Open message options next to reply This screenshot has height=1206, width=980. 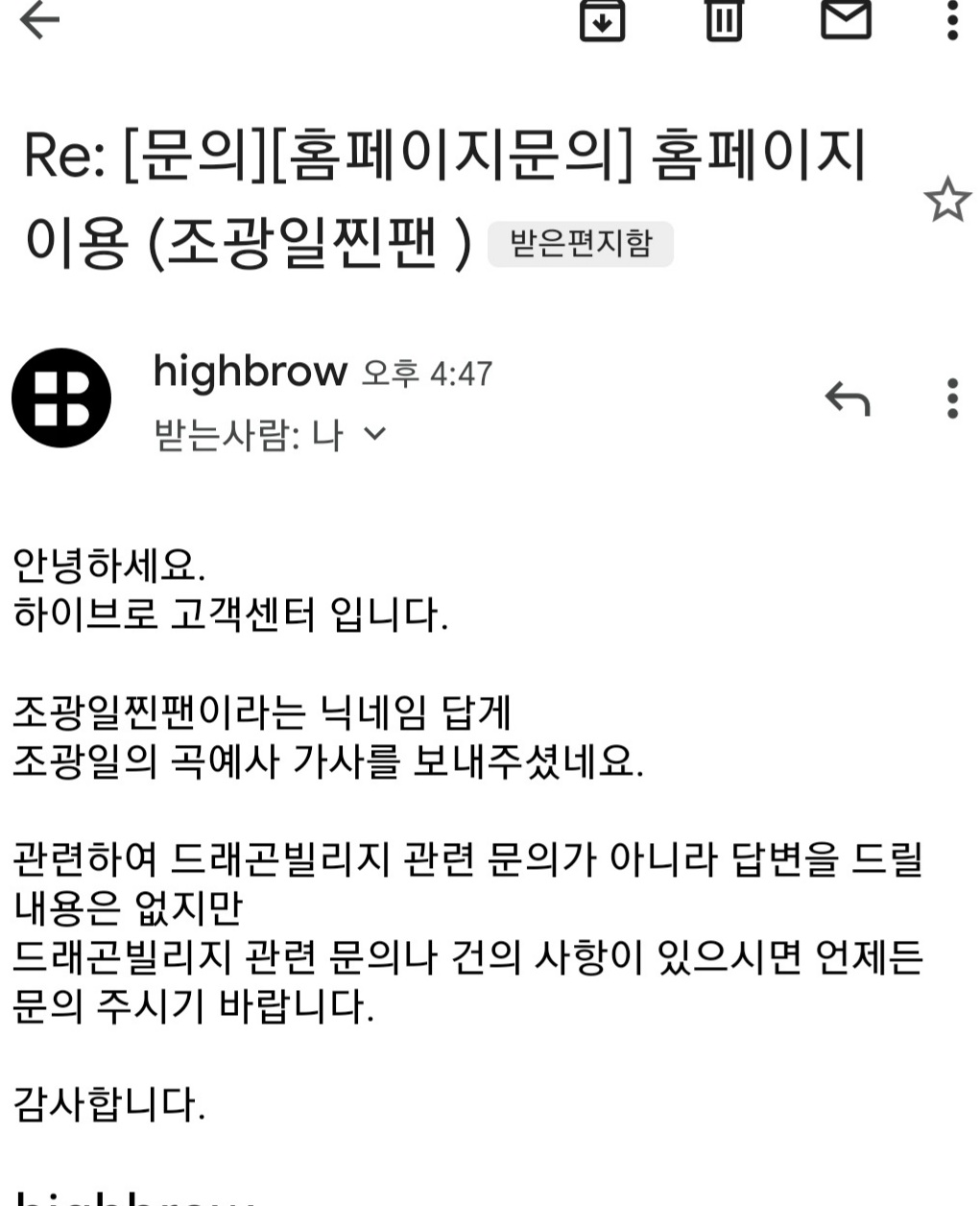point(951,398)
